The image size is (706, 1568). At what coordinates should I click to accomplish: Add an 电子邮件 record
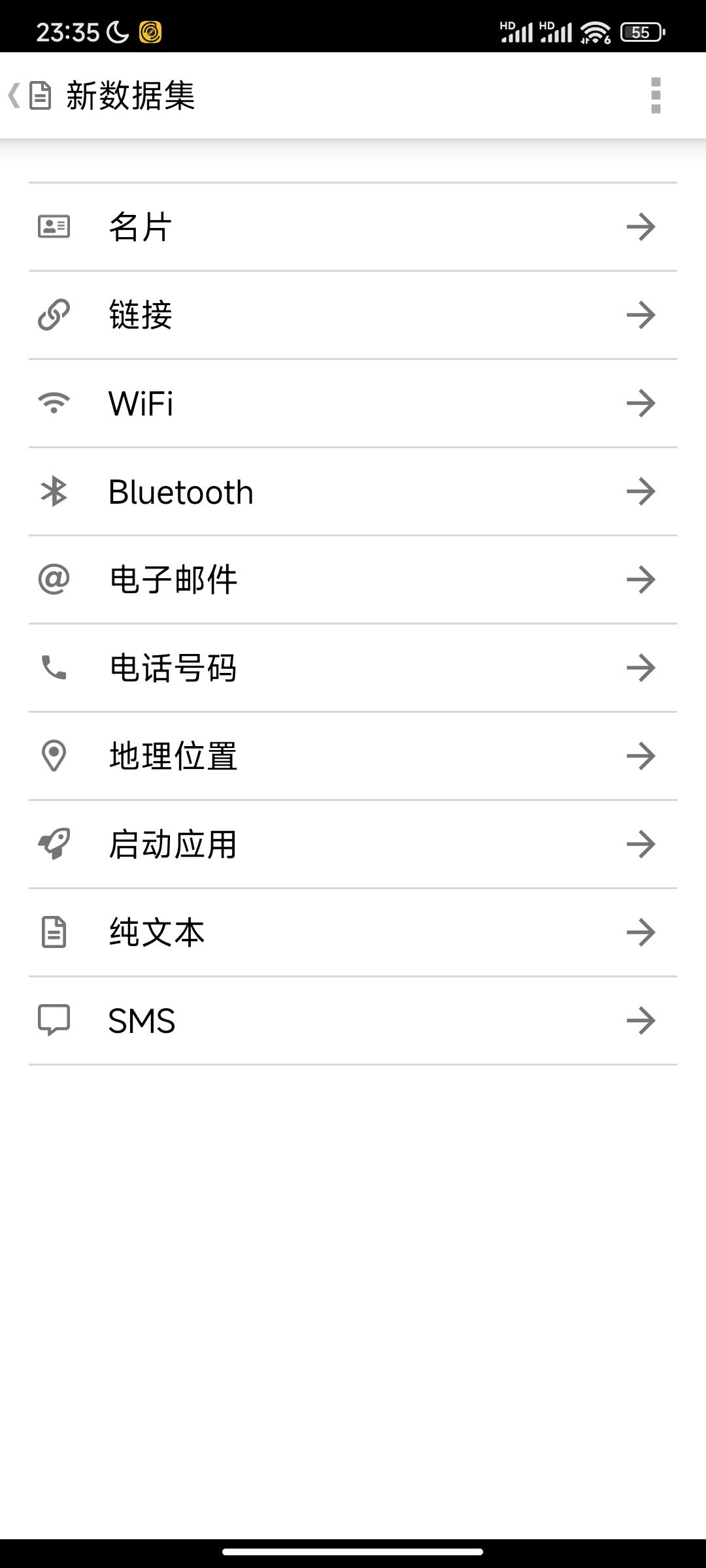353,580
